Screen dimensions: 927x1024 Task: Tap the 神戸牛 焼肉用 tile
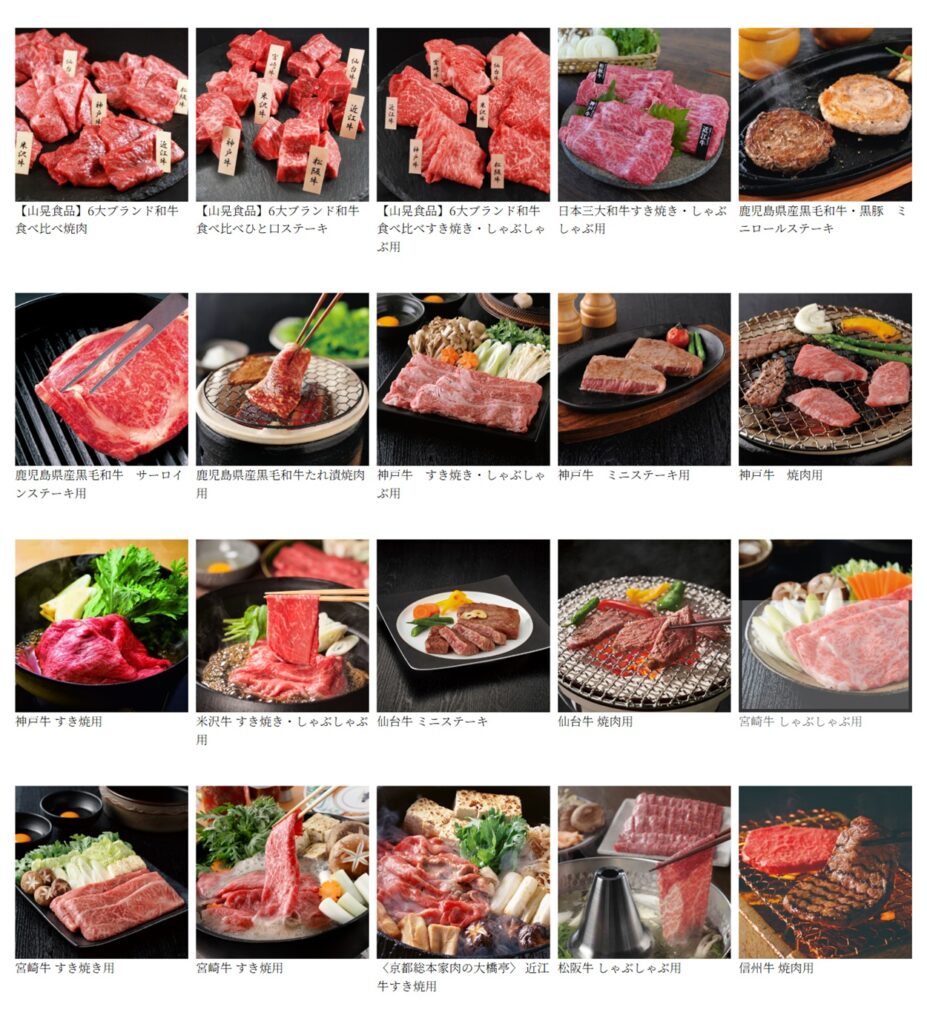coord(825,379)
